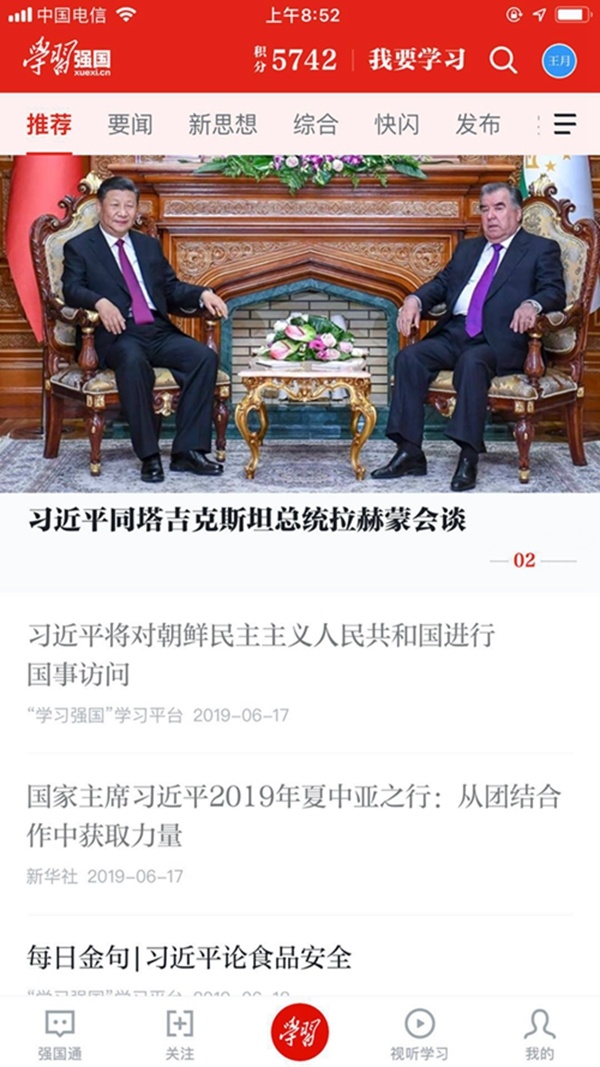Switch to the 综合 tab

[315, 124]
